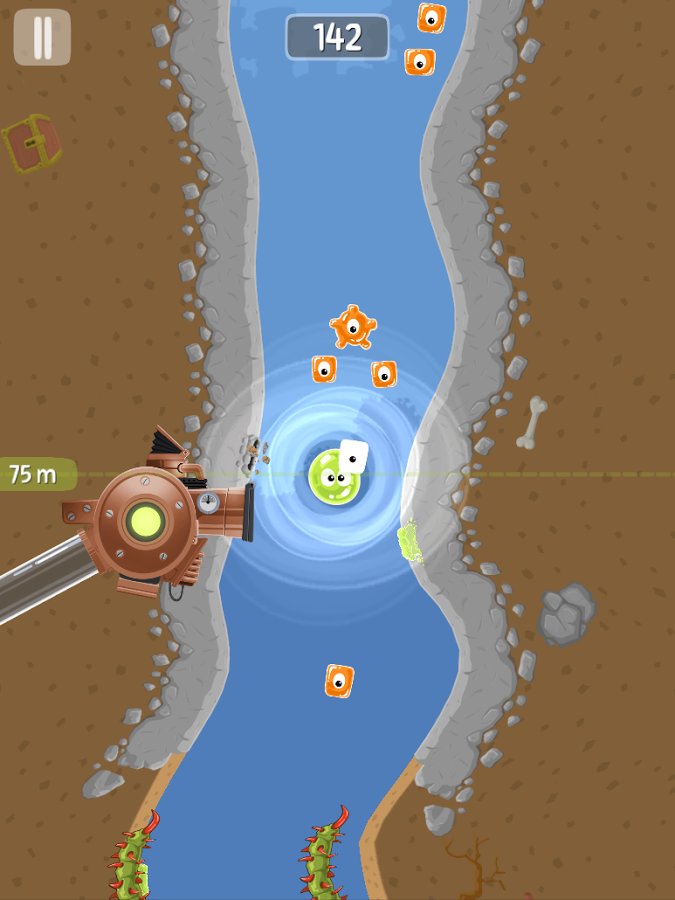Screen dimensions: 675x900
Task: Pause the game
Action: pos(42,37)
